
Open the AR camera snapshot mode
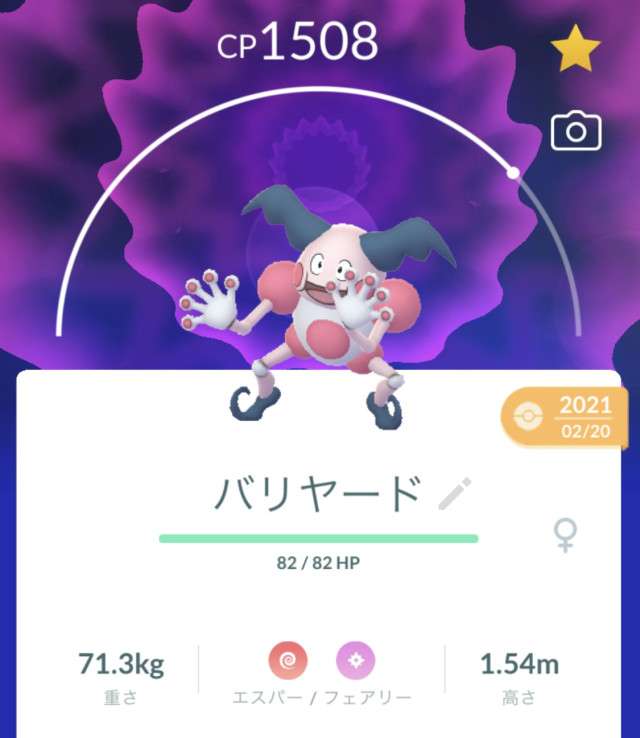(x=576, y=131)
